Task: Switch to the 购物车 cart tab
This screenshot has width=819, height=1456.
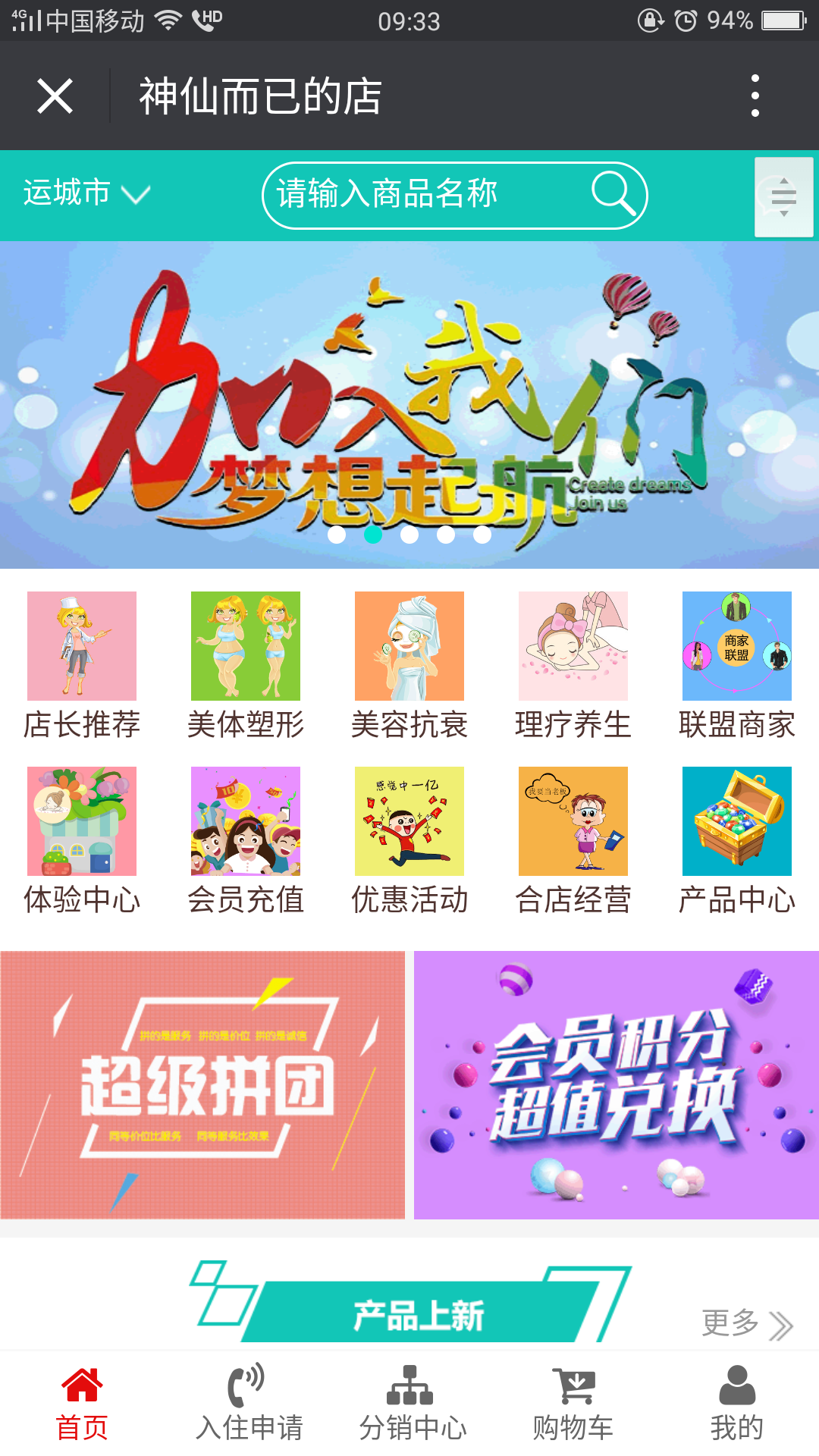Action: pyautogui.click(x=573, y=1404)
